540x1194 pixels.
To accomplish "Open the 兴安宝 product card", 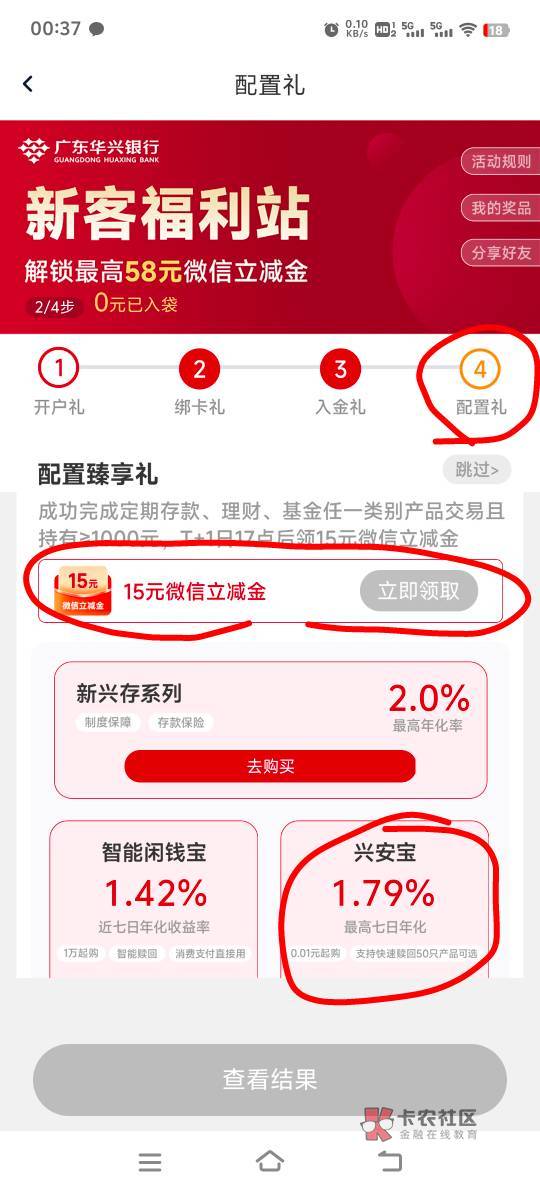I will [x=385, y=899].
